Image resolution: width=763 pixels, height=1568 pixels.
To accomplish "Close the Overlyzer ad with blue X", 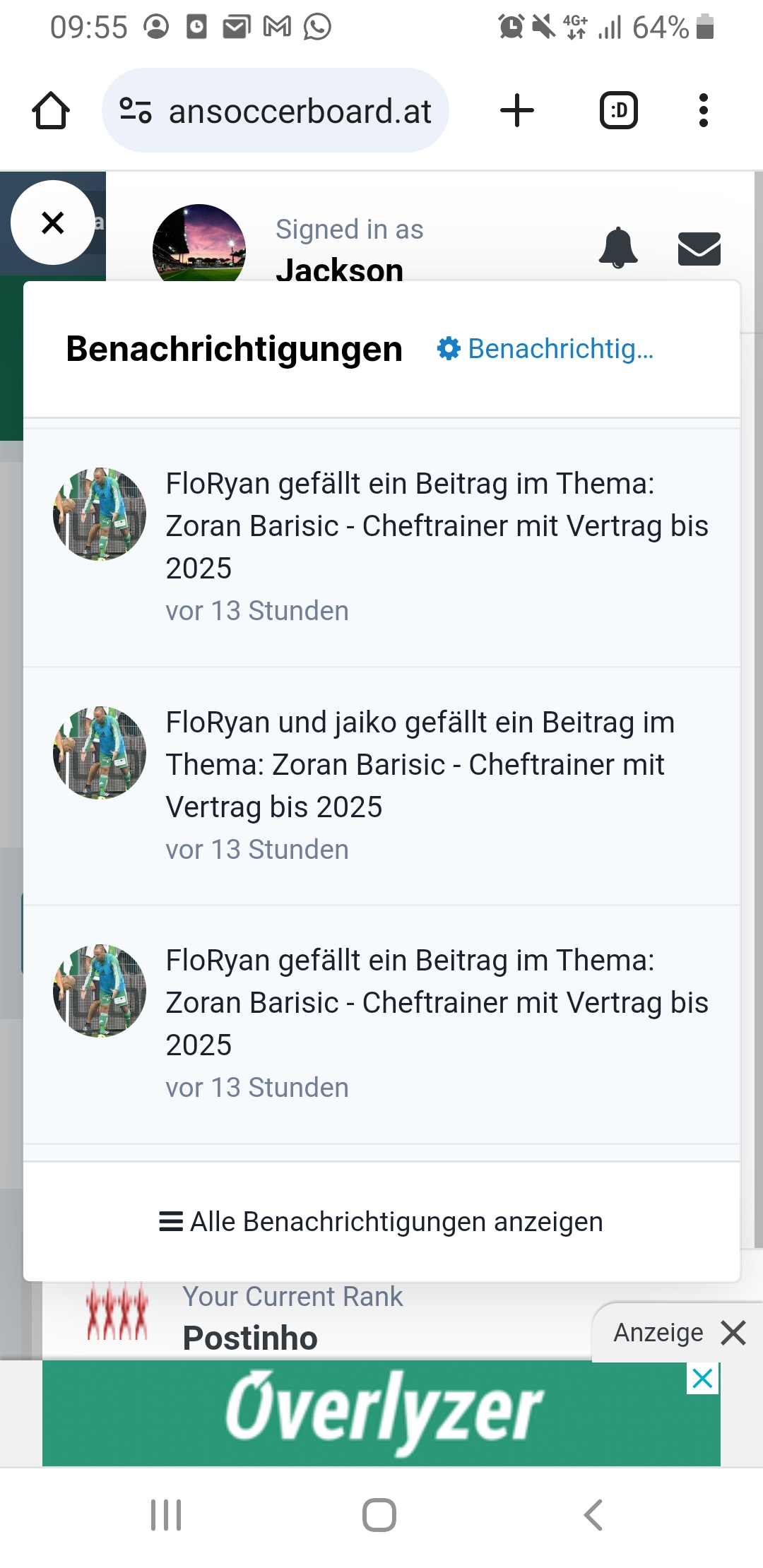I will click(703, 1378).
